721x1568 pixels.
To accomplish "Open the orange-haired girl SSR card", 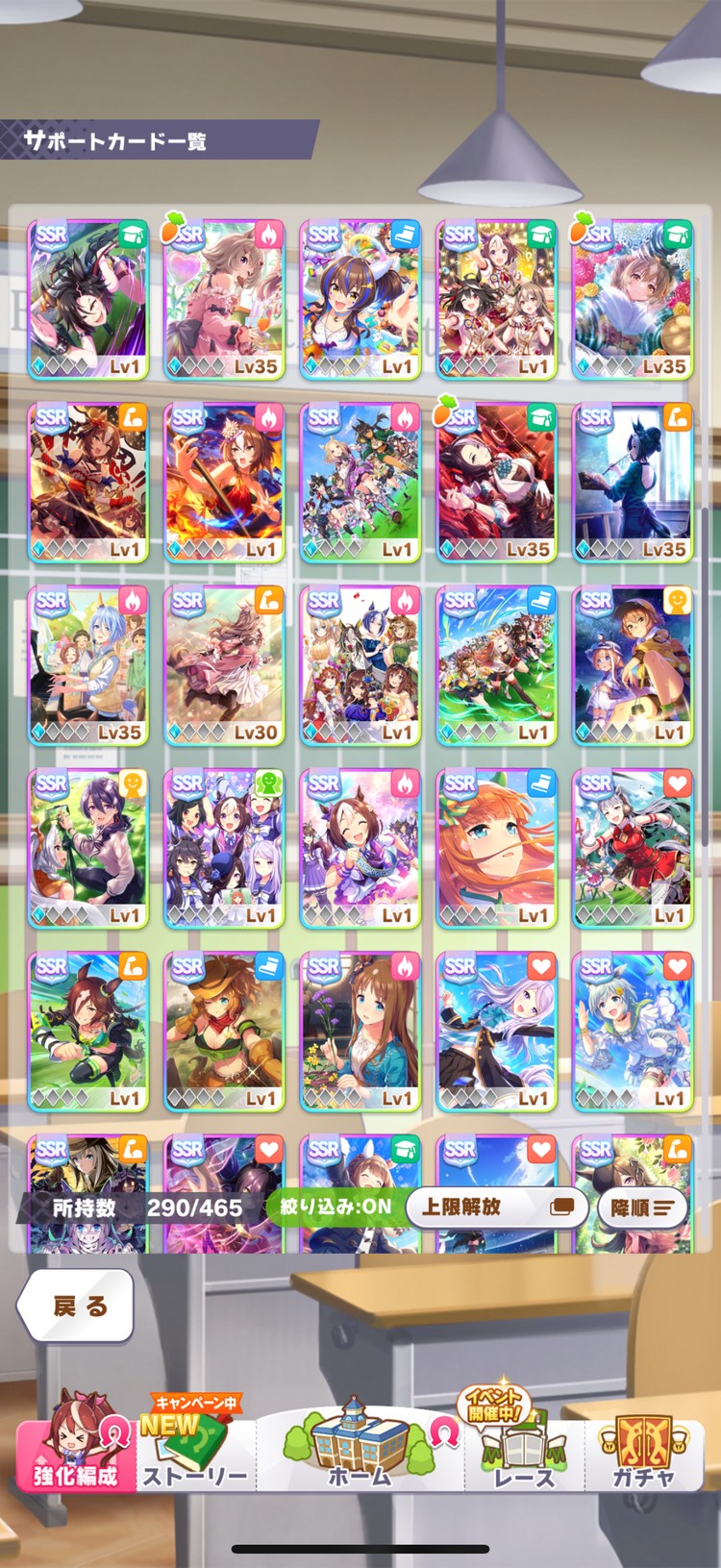I will (496, 848).
